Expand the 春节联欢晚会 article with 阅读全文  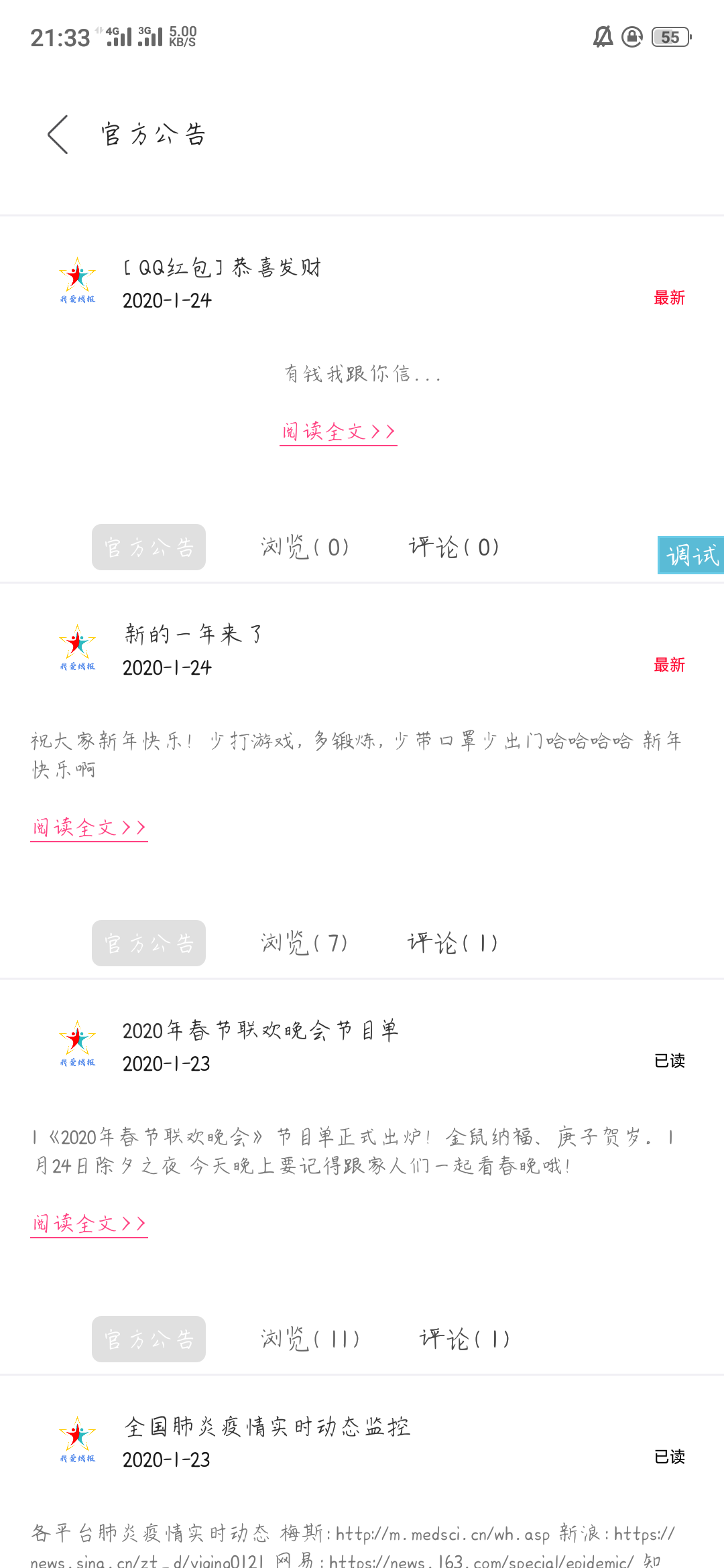click(x=88, y=1222)
